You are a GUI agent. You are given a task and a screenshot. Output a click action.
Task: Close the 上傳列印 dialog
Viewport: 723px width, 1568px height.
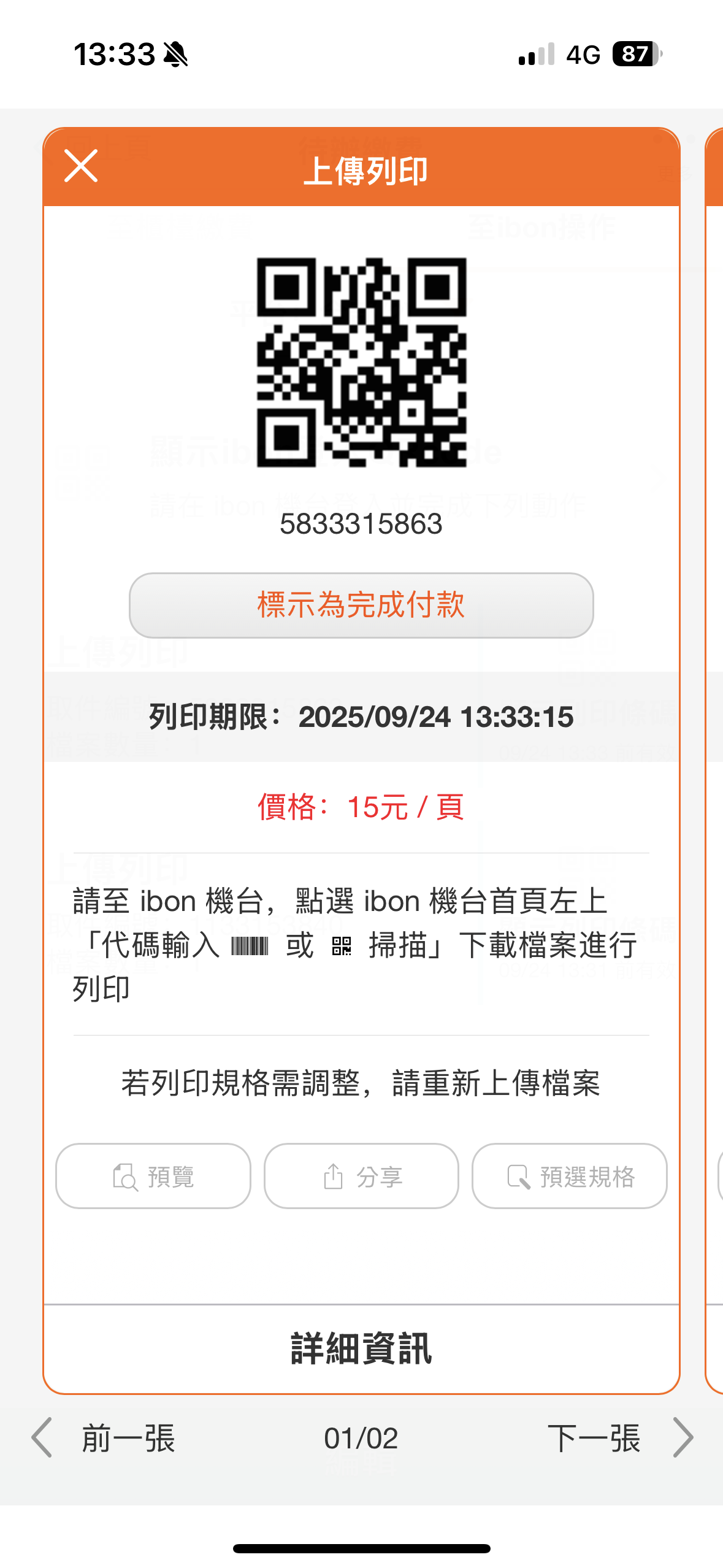[81, 166]
